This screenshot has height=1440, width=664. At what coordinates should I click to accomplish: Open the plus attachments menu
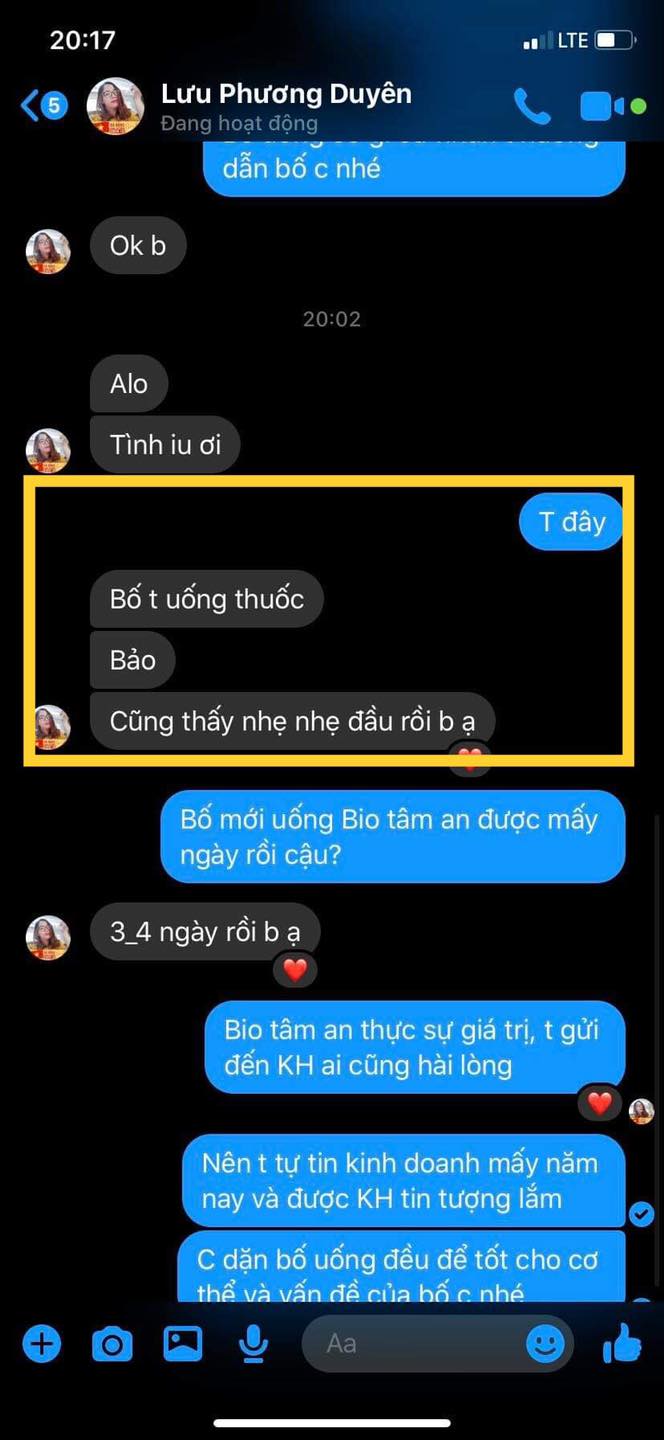point(41,1344)
